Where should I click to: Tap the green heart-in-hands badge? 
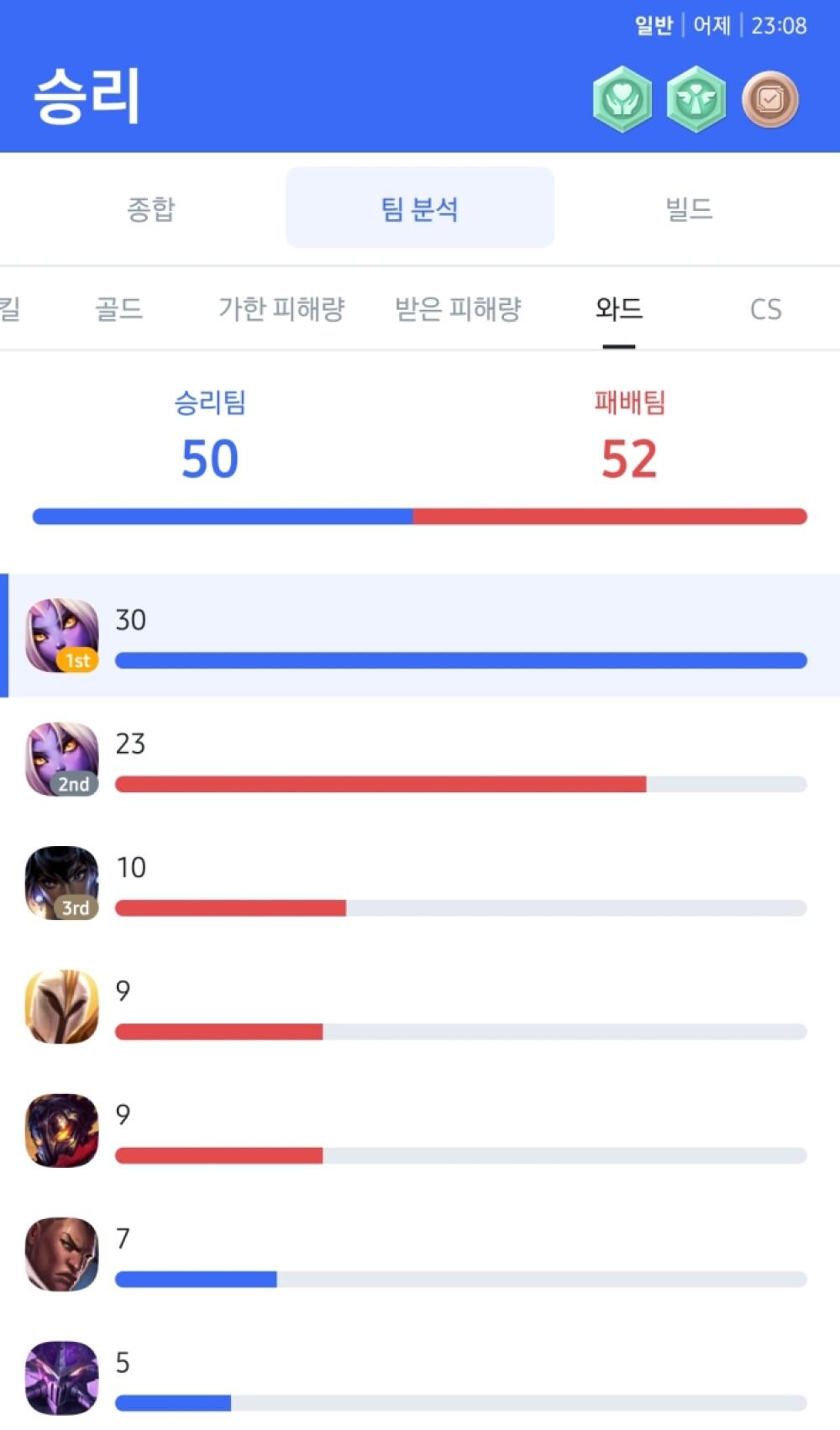622,100
